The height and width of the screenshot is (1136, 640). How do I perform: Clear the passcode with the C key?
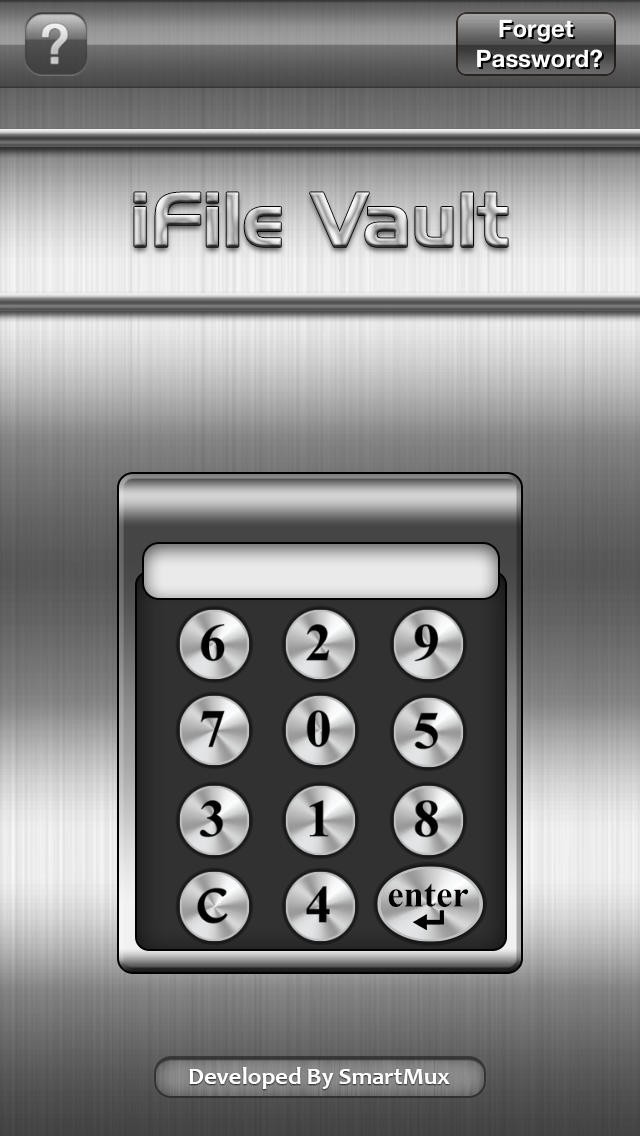(x=214, y=906)
